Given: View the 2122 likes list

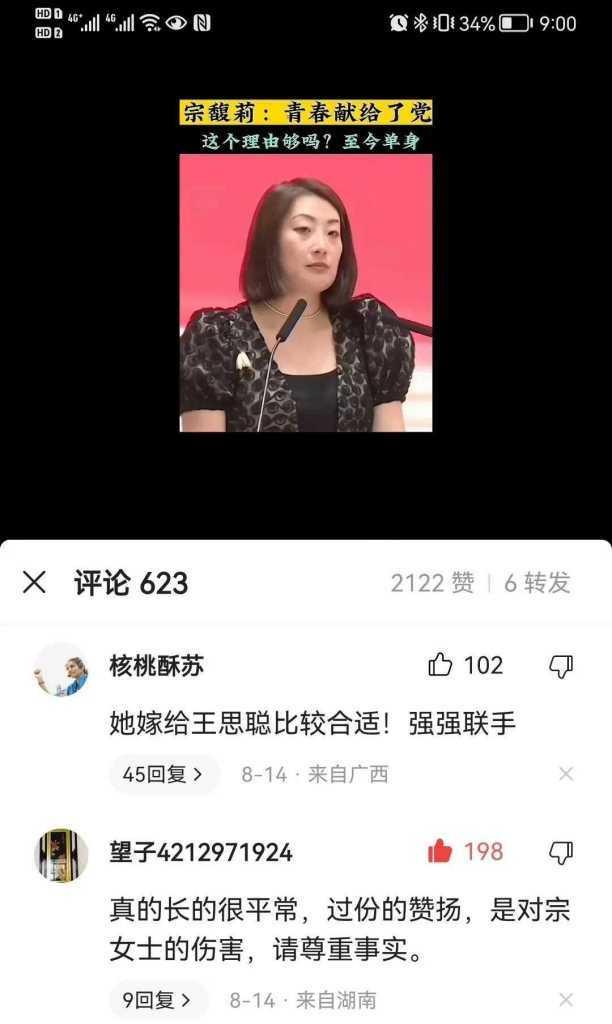Looking at the screenshot, I should pos(432,583).
